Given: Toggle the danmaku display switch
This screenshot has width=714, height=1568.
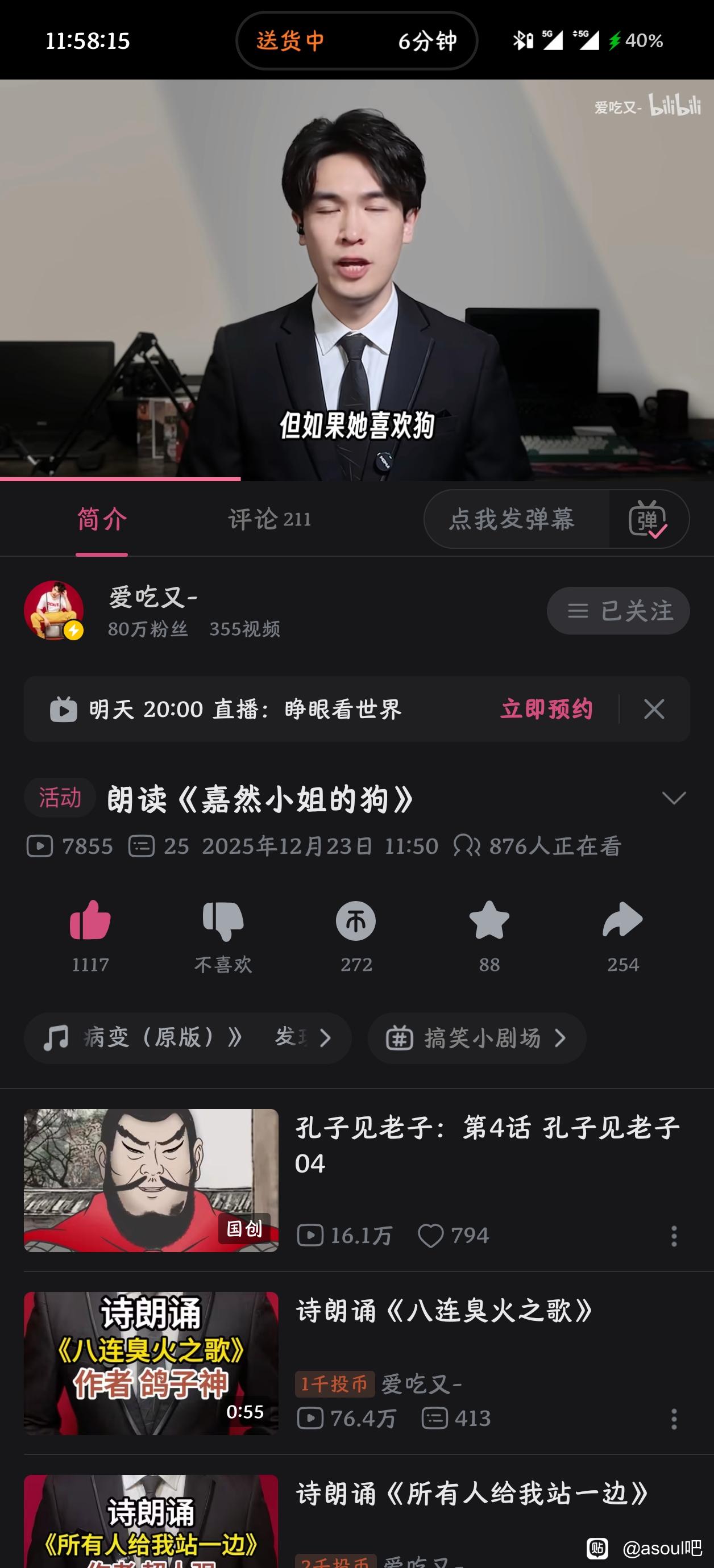Looking at the screenshot, I should click(647, 519).
